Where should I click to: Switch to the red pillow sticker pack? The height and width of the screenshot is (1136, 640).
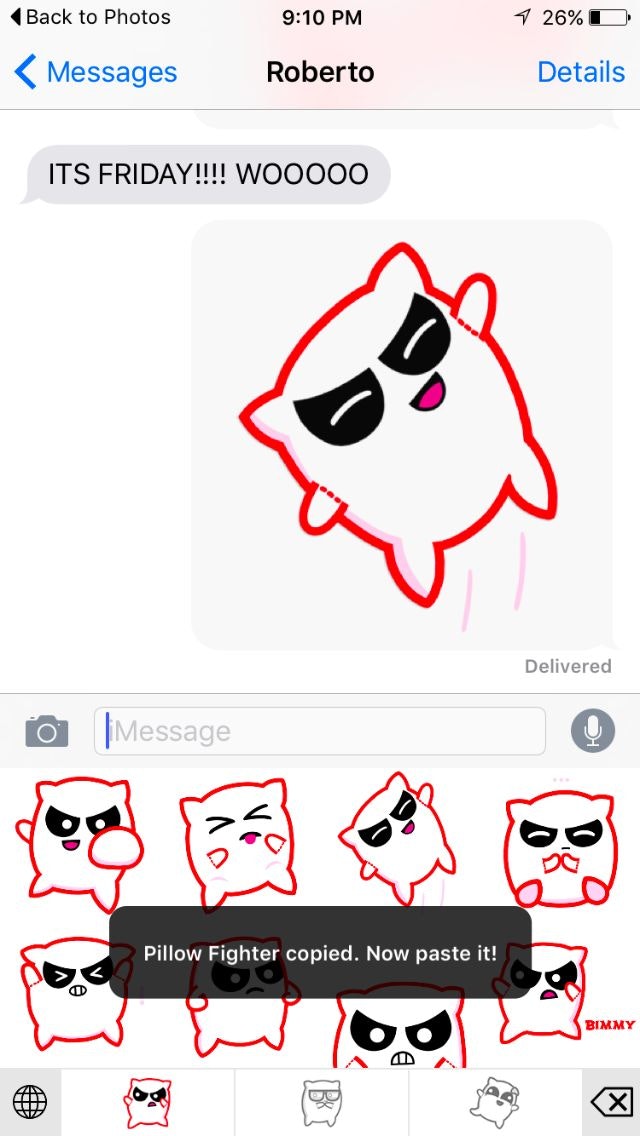click(148, 1102)
